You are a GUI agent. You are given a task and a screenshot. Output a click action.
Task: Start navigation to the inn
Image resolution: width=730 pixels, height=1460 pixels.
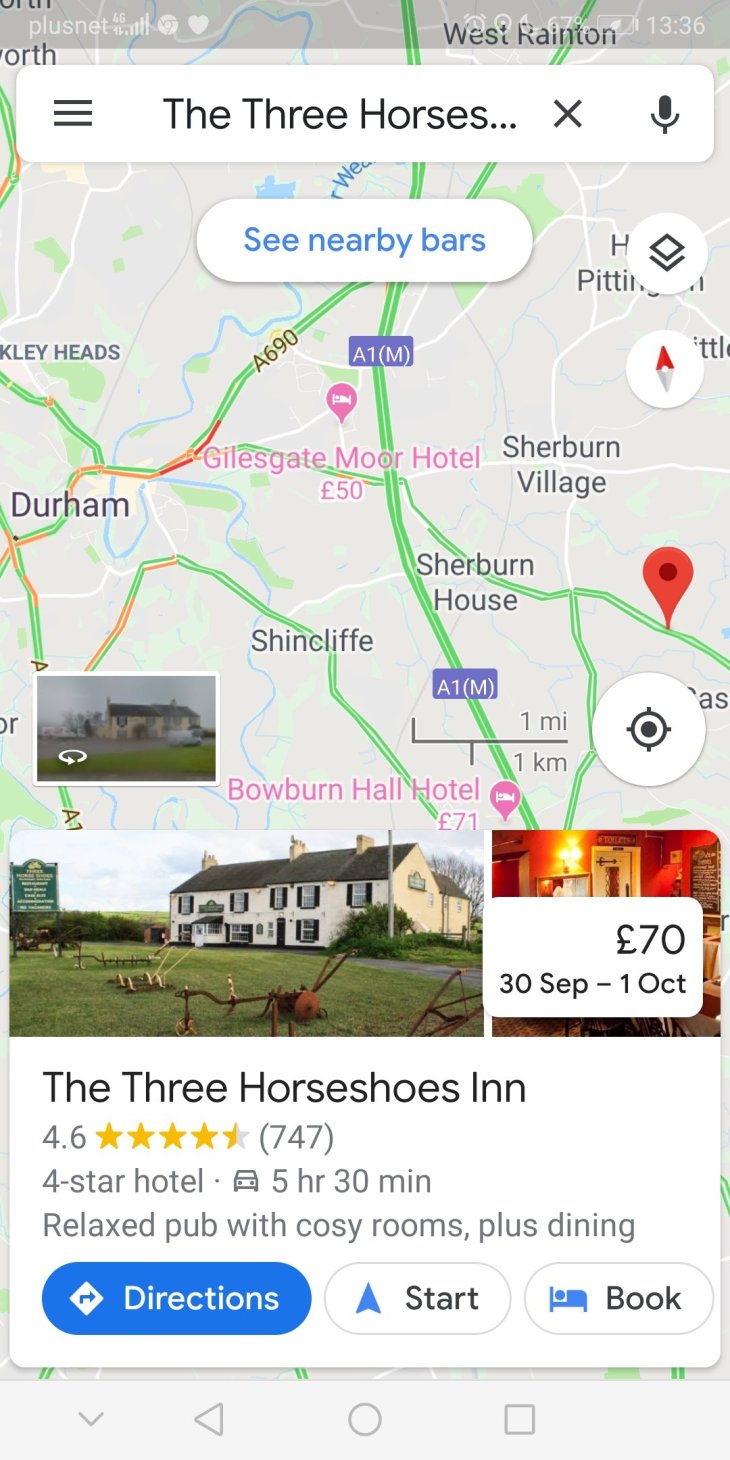418,1298
